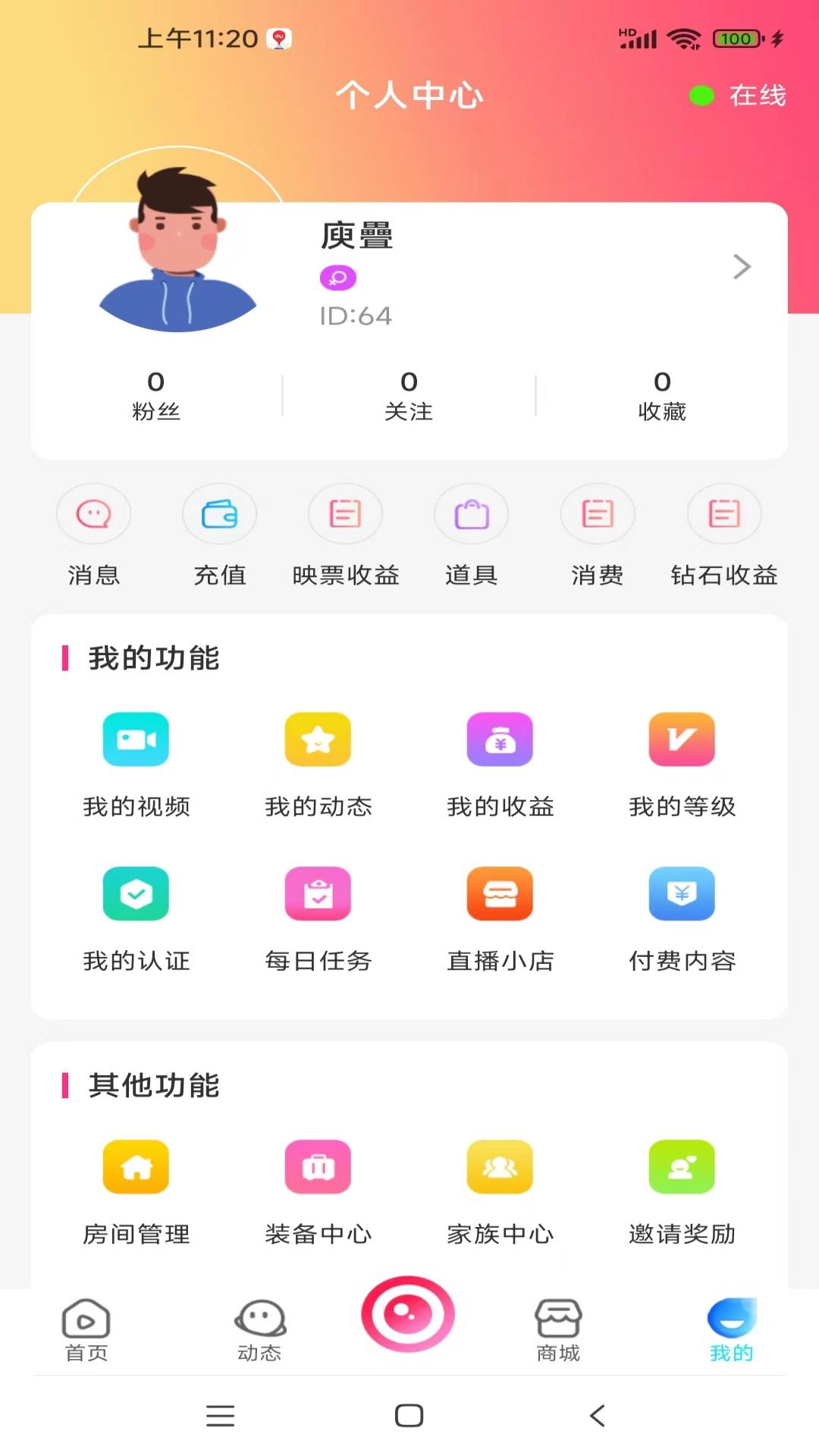
Task: Check 我的等级 my level icon
Action: point(682,740)
